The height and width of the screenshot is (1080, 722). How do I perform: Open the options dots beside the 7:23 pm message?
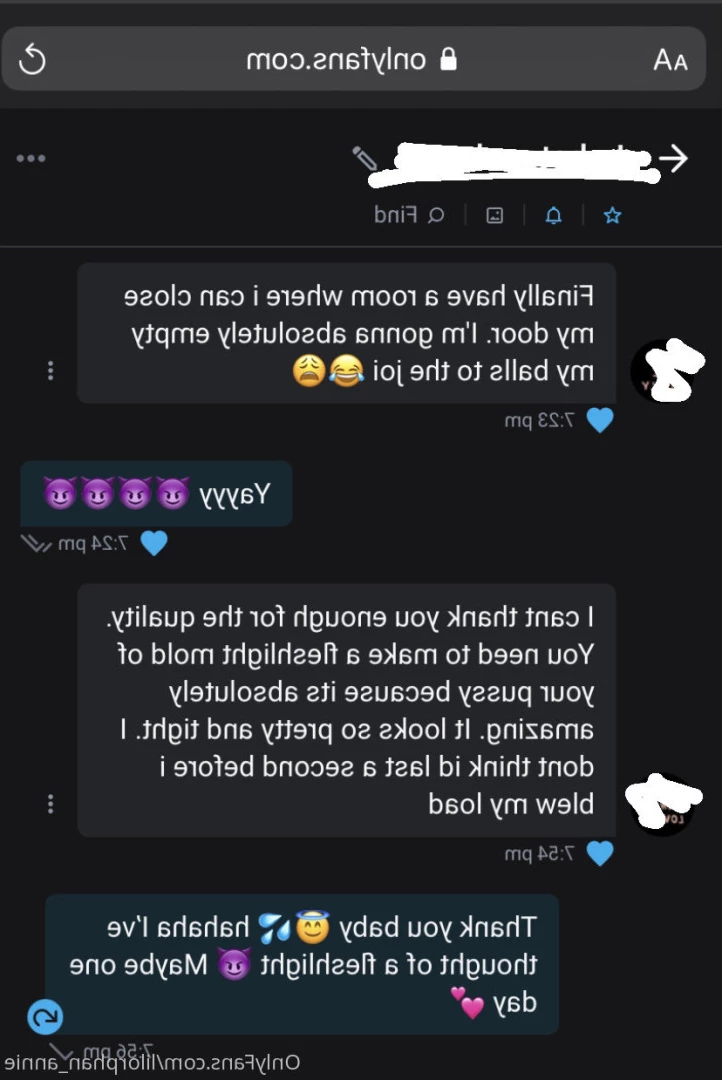click(x=50, y=371)
